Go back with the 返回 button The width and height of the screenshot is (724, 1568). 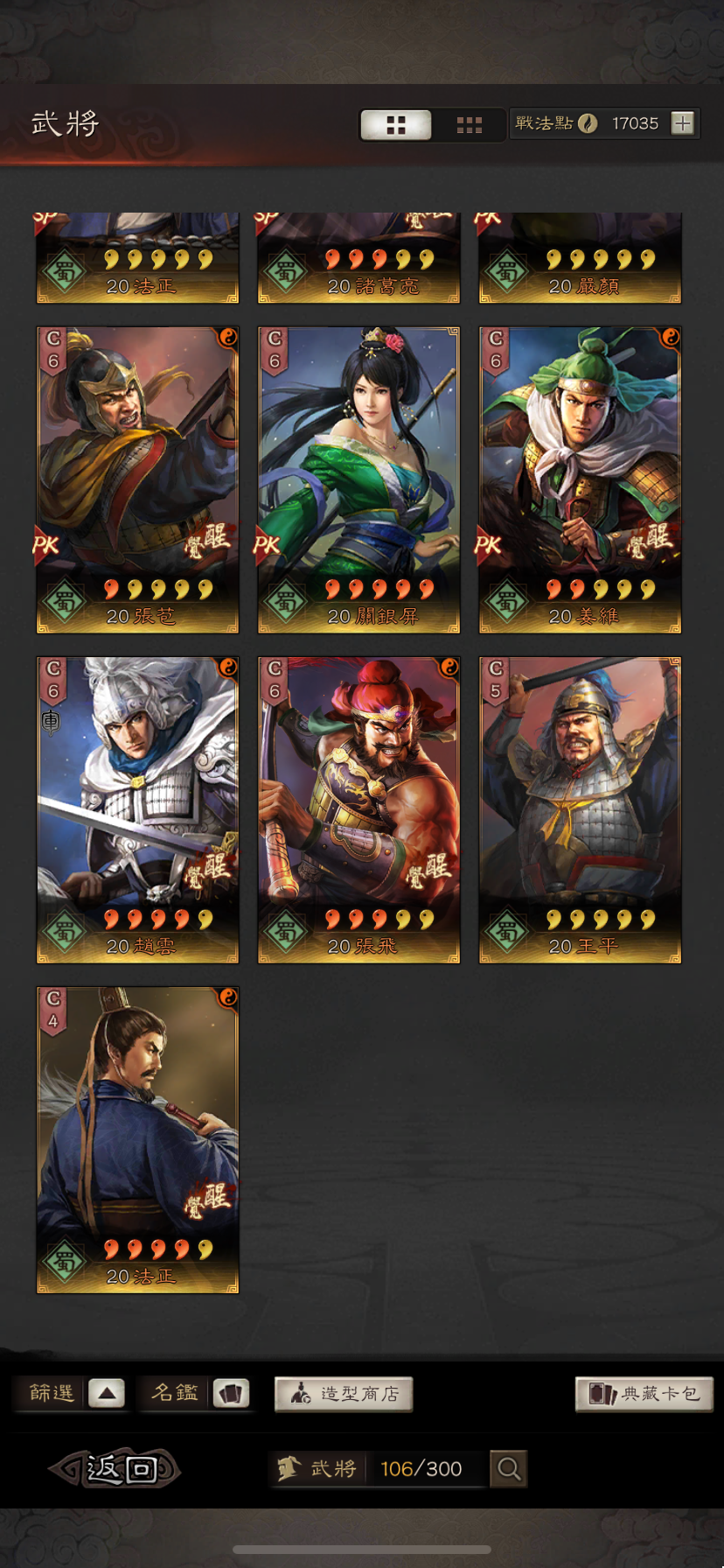point(115,1467)
